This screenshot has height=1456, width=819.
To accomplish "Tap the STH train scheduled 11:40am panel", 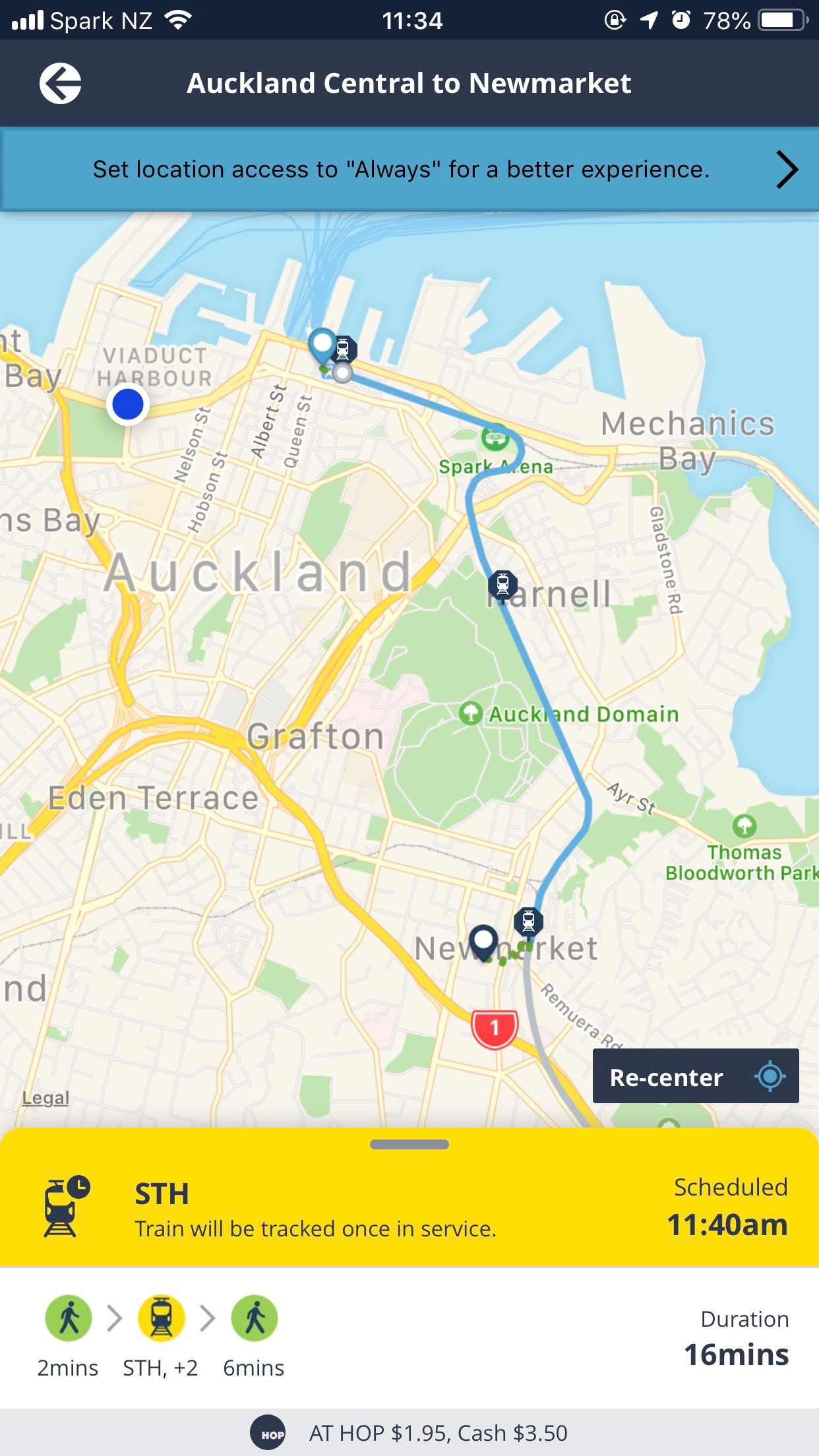I will pyautogui.click(x=409, y=1208).
